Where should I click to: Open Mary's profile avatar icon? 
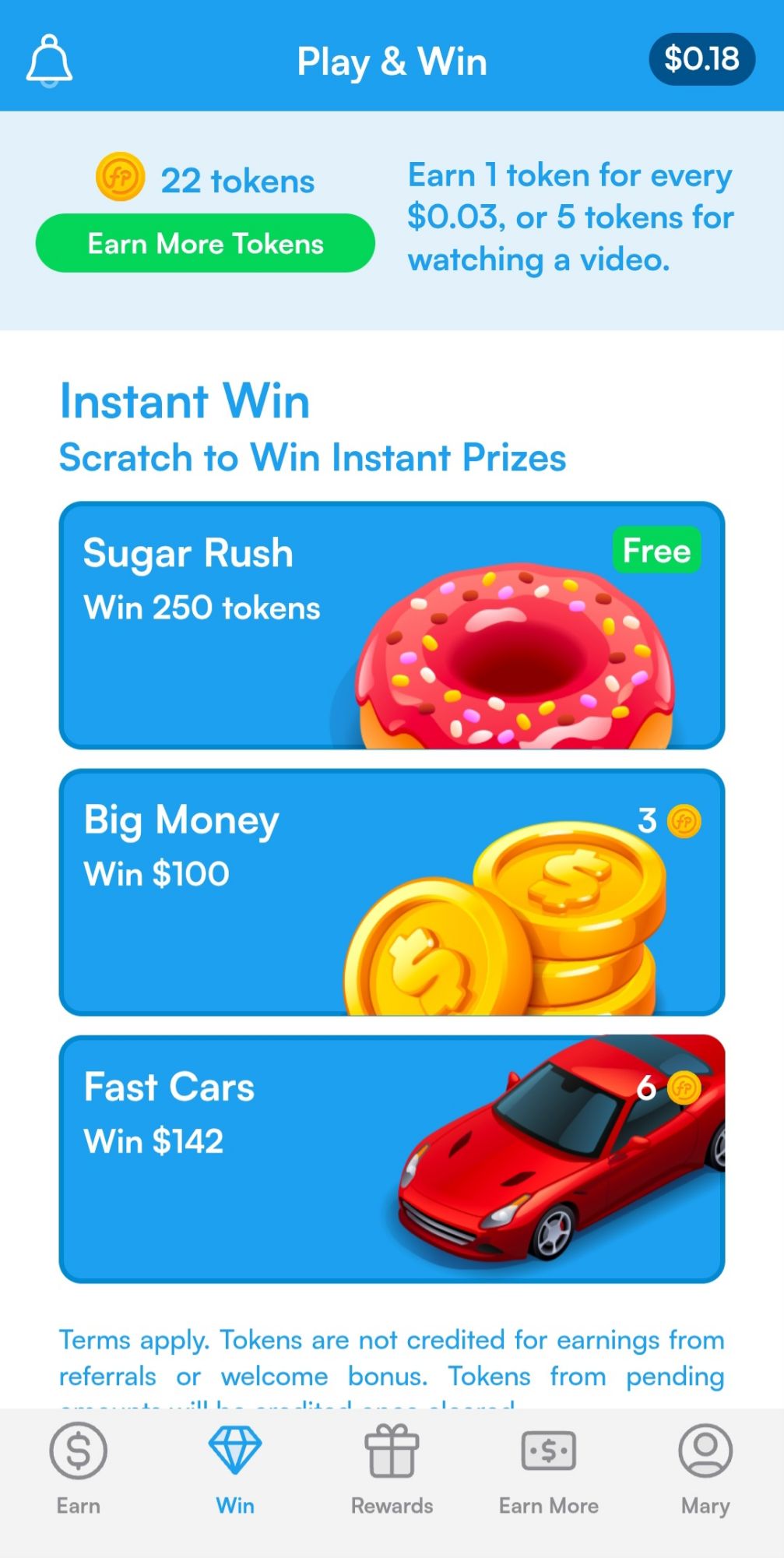pos(703,1450)
